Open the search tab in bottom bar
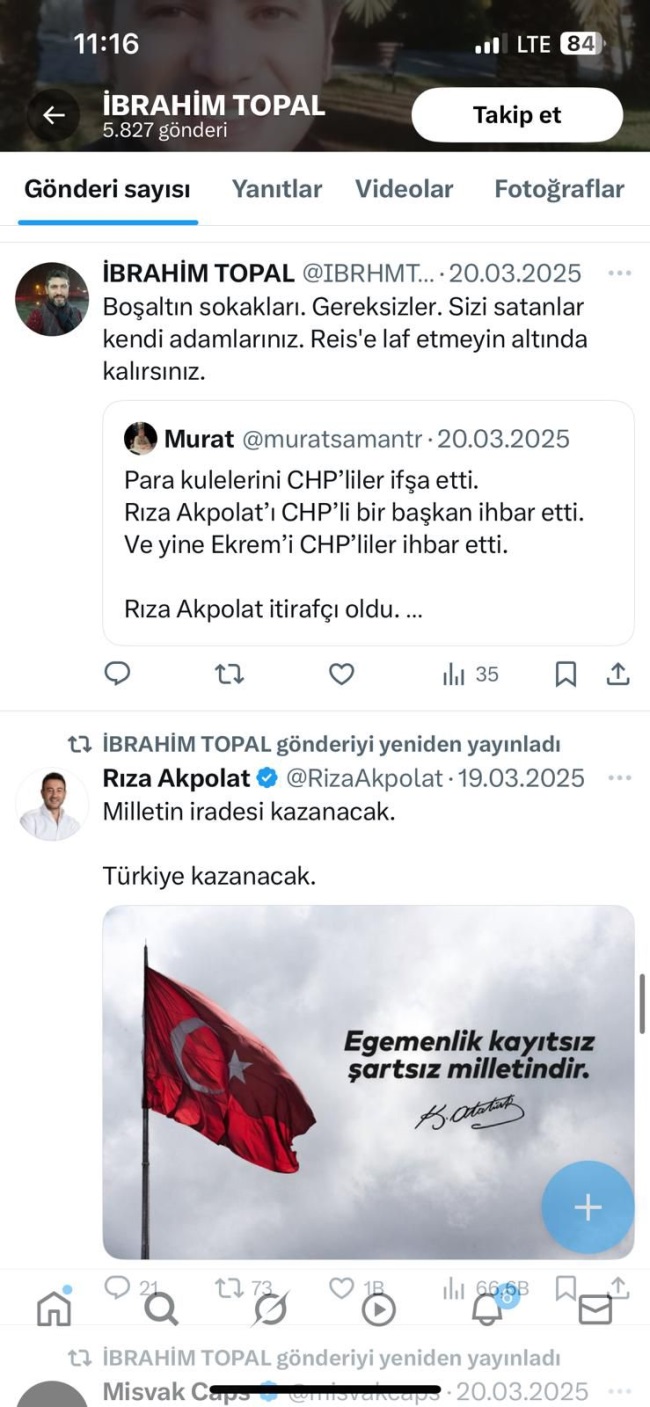650x1407 pixels. click(x=161, y=1308)
